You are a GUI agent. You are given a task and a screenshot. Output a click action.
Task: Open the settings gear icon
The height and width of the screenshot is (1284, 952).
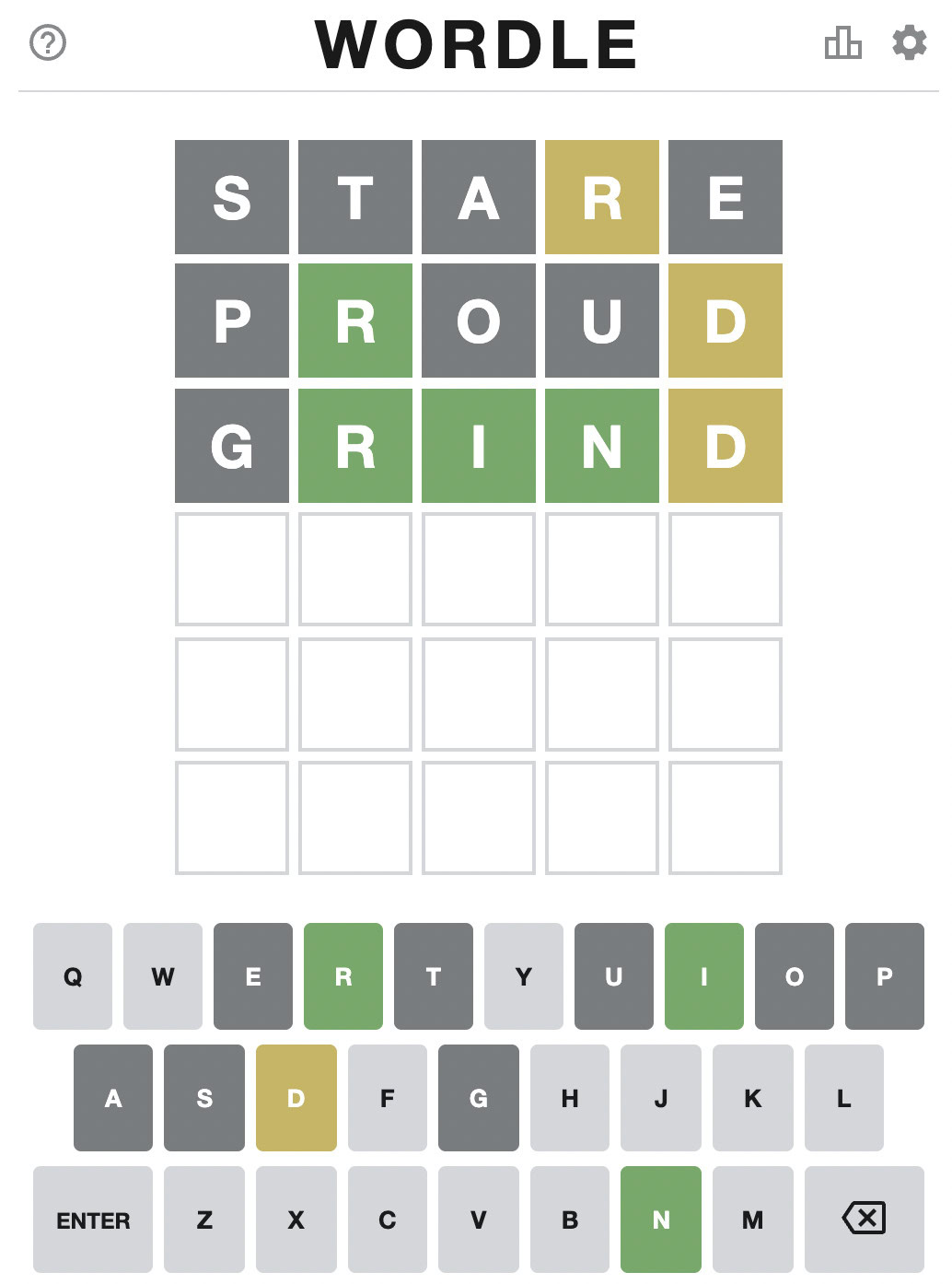(x=909, y=42)
